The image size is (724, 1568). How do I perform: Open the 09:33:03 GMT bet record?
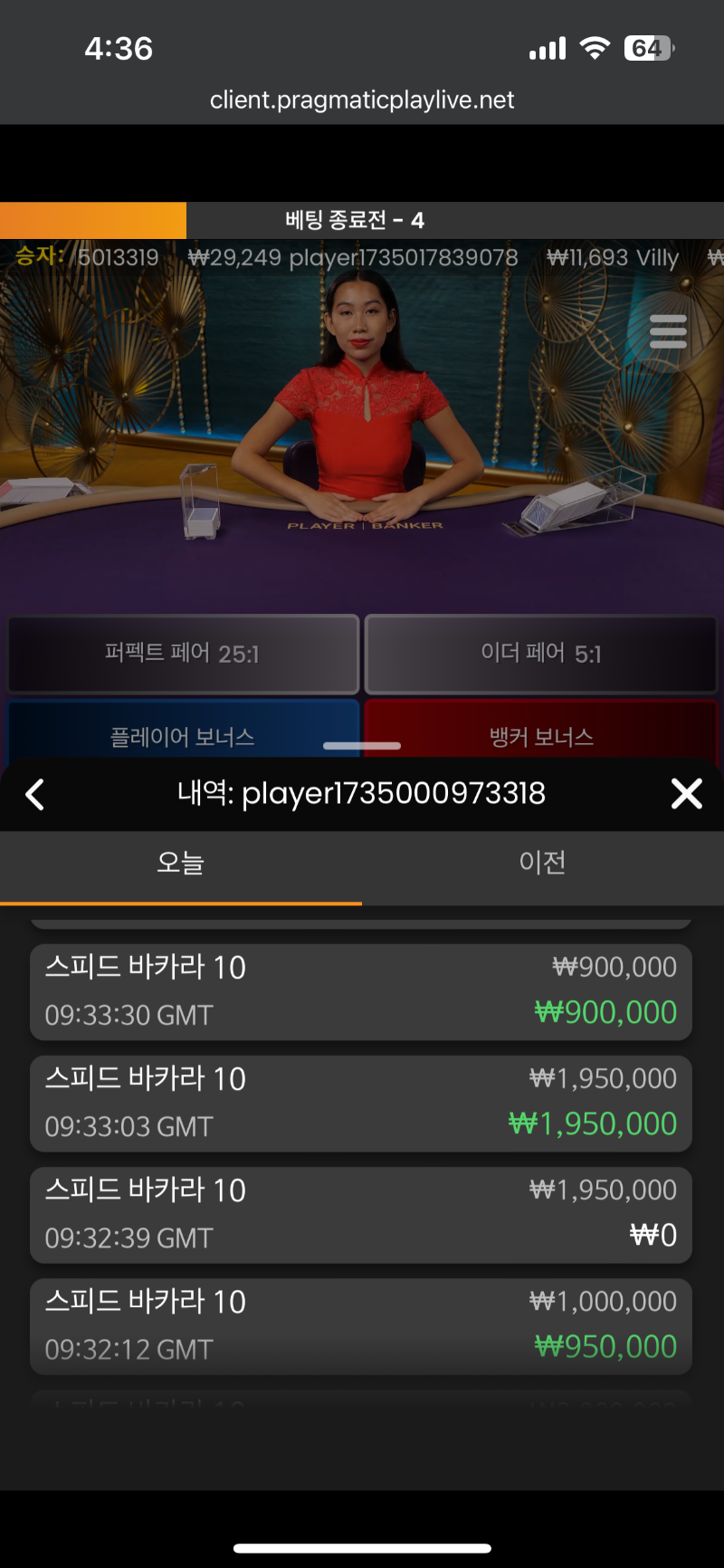[x=361, y=1104]
